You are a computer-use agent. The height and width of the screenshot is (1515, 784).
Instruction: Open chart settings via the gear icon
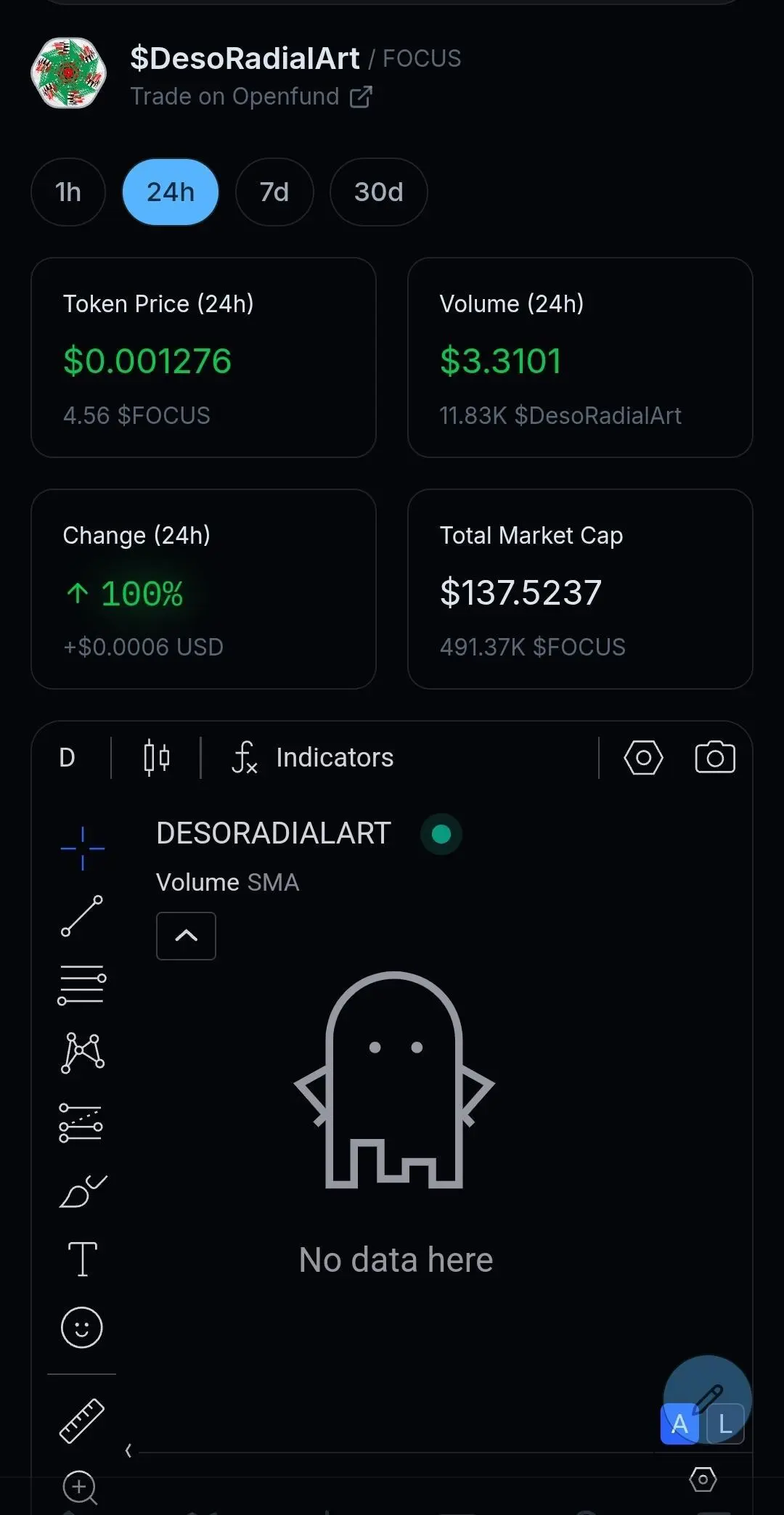click(643, 757)
